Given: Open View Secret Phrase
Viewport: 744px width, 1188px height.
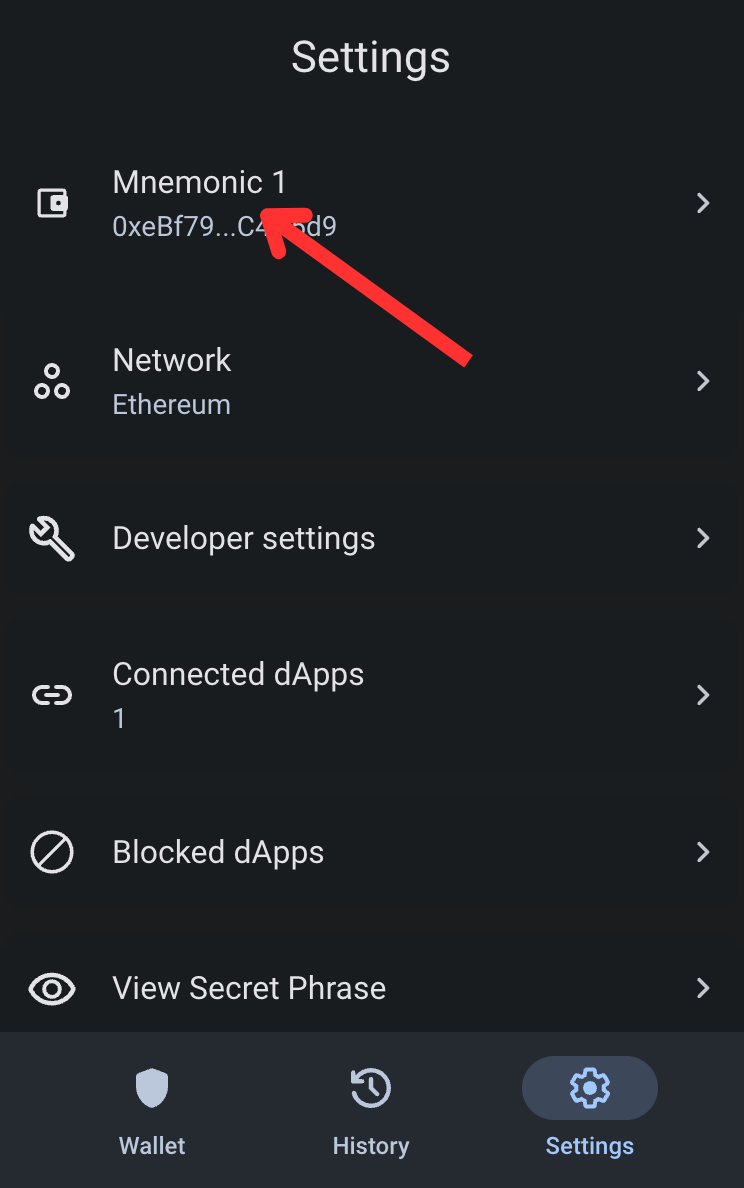Looking at the screenshot, I should 370,988.
